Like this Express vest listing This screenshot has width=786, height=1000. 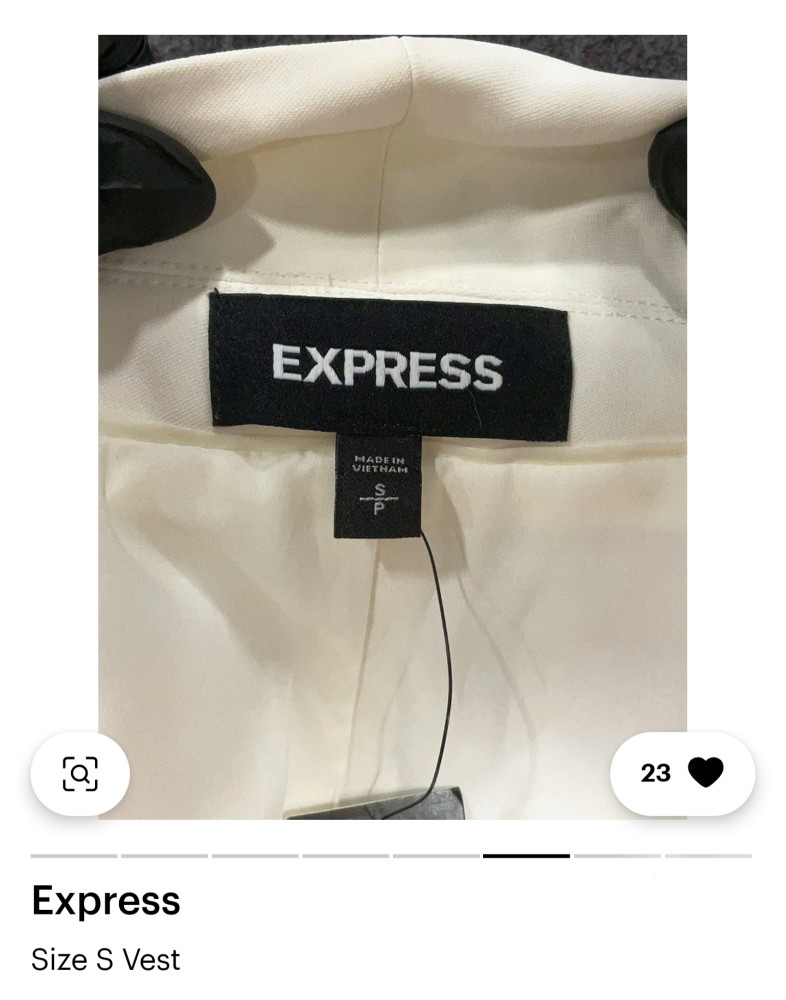(x=705, y=773)
